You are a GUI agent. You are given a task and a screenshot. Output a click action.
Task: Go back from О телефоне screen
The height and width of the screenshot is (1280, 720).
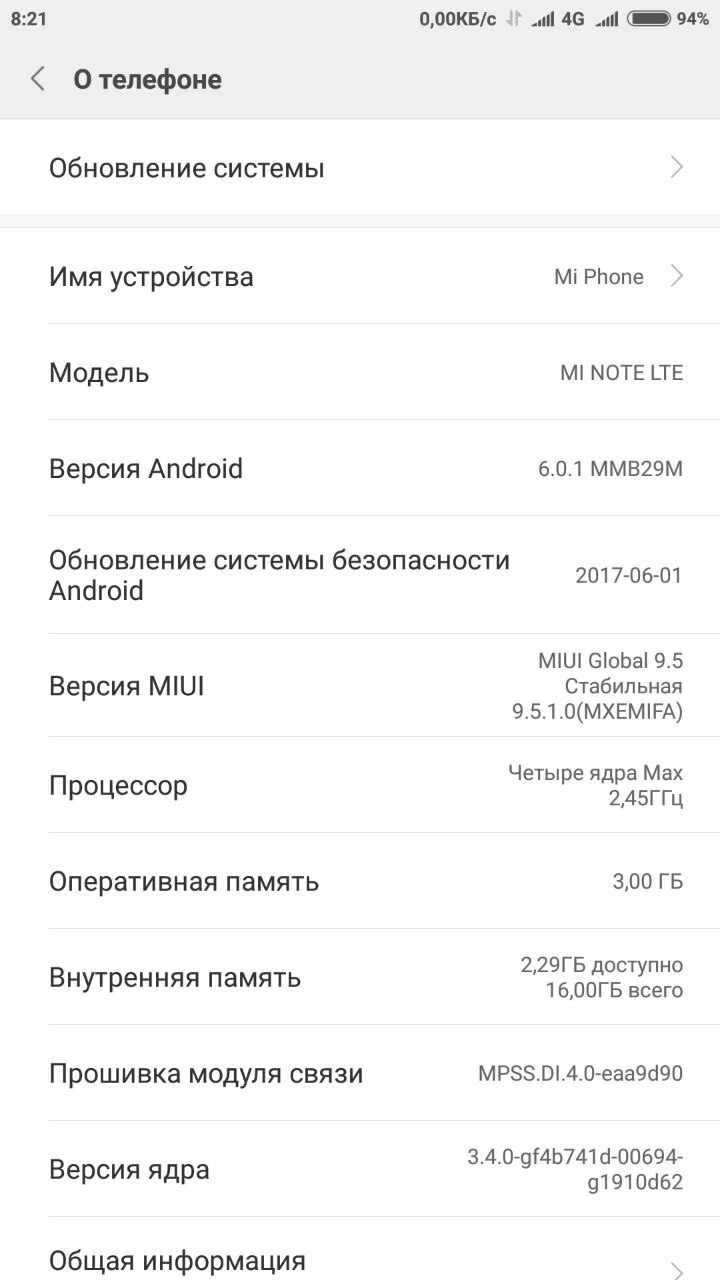38,79
